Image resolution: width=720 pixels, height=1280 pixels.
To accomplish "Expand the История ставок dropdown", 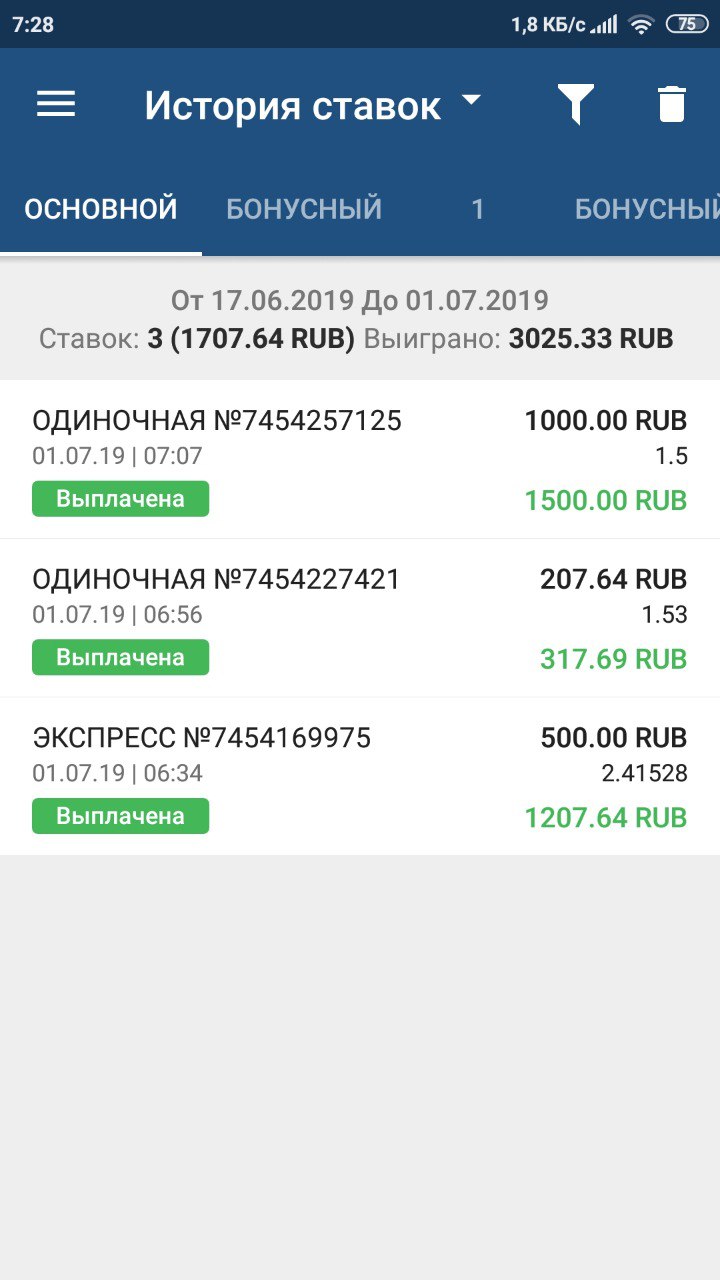I will pyautogui.click(x=313, y=105).
